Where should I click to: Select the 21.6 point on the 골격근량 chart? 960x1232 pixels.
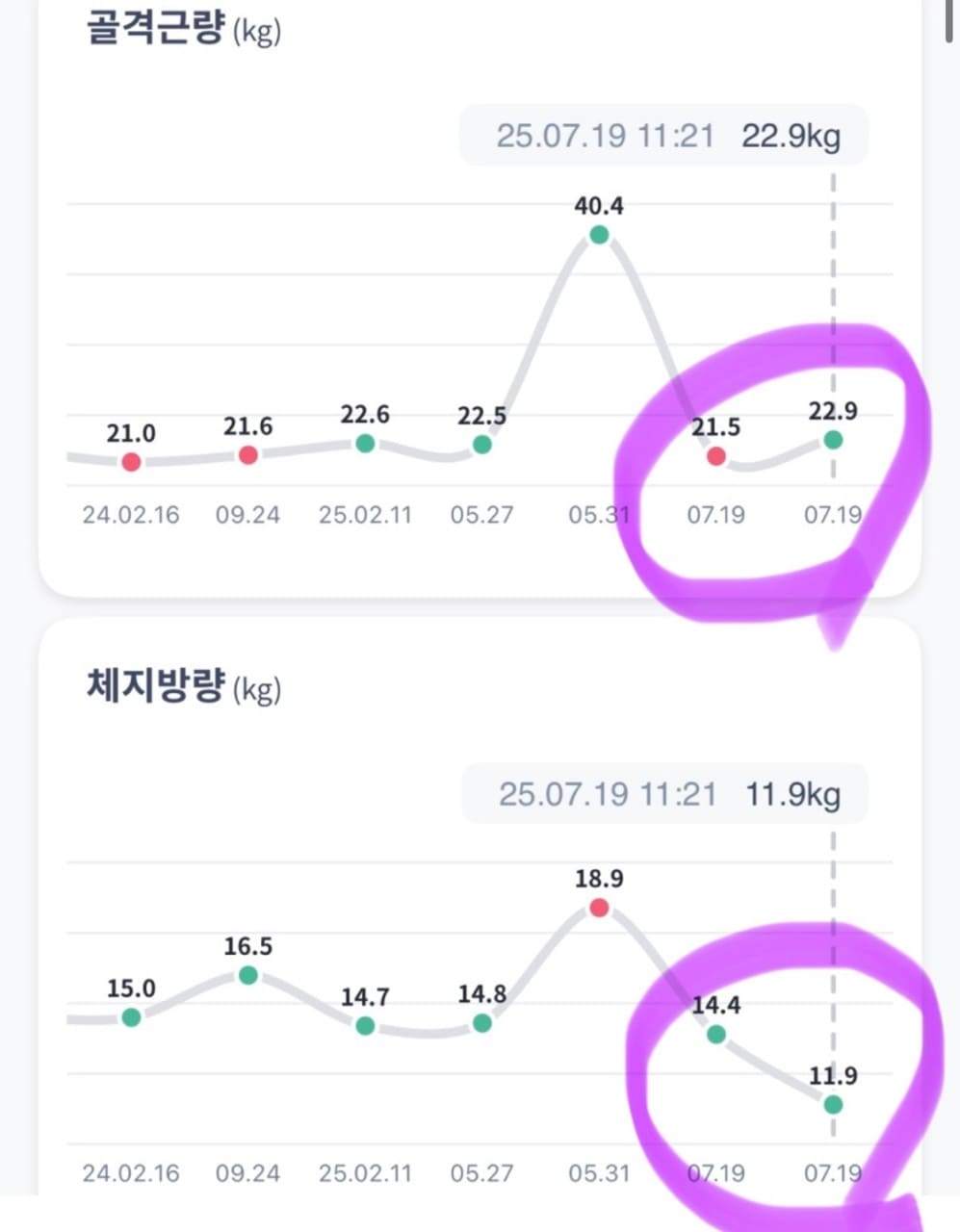click(x=248, y=454)
